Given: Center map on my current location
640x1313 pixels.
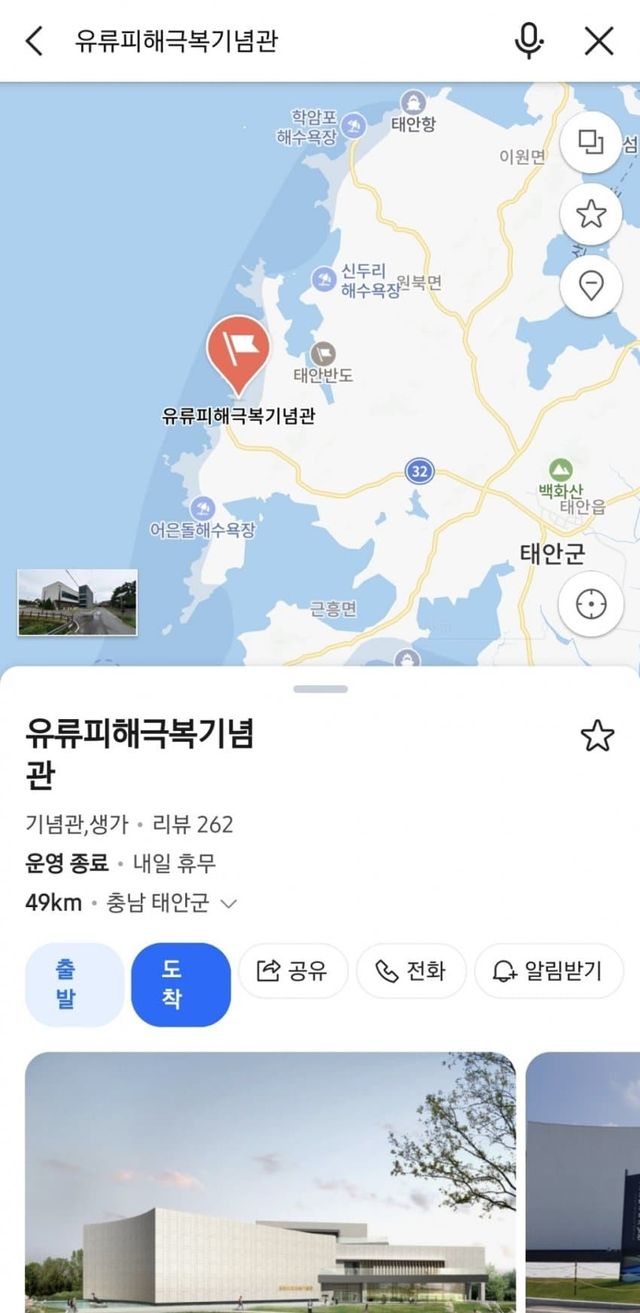Looking at the screenshot, I should tap(591, 605).
